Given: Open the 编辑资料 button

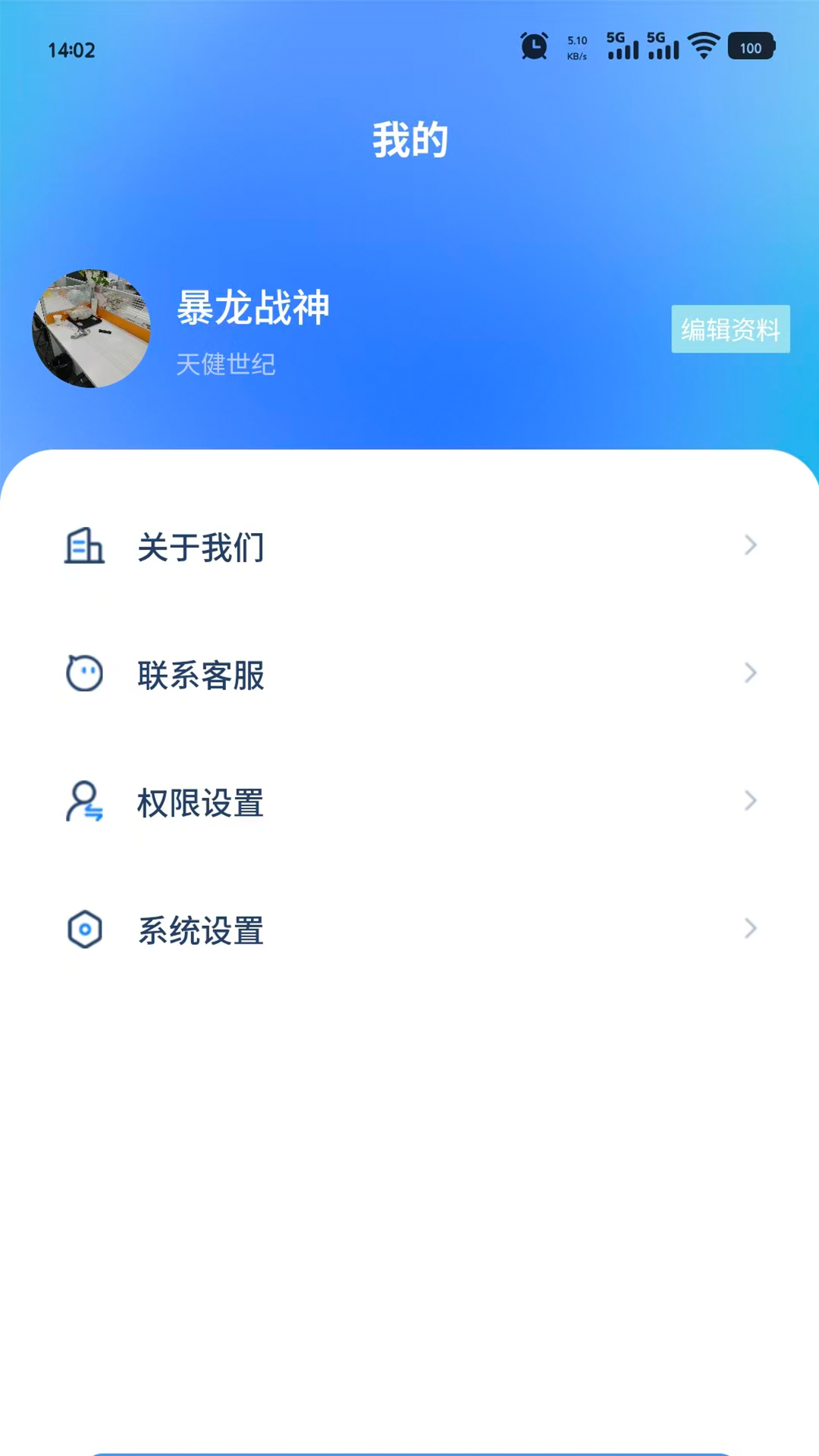Looking at the screenshot, I should tap(730, 328).
